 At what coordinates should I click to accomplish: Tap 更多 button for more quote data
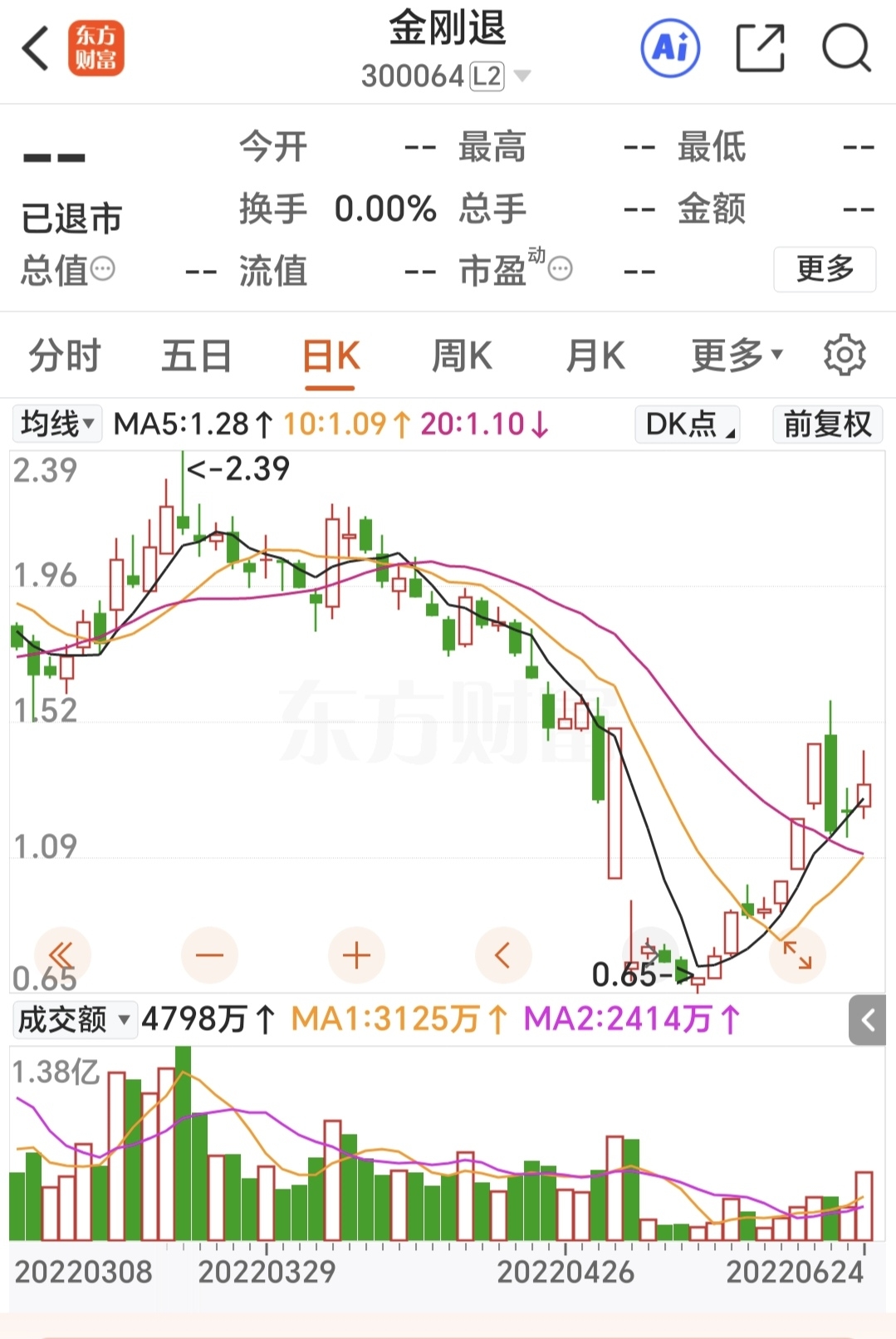[825, 269]
